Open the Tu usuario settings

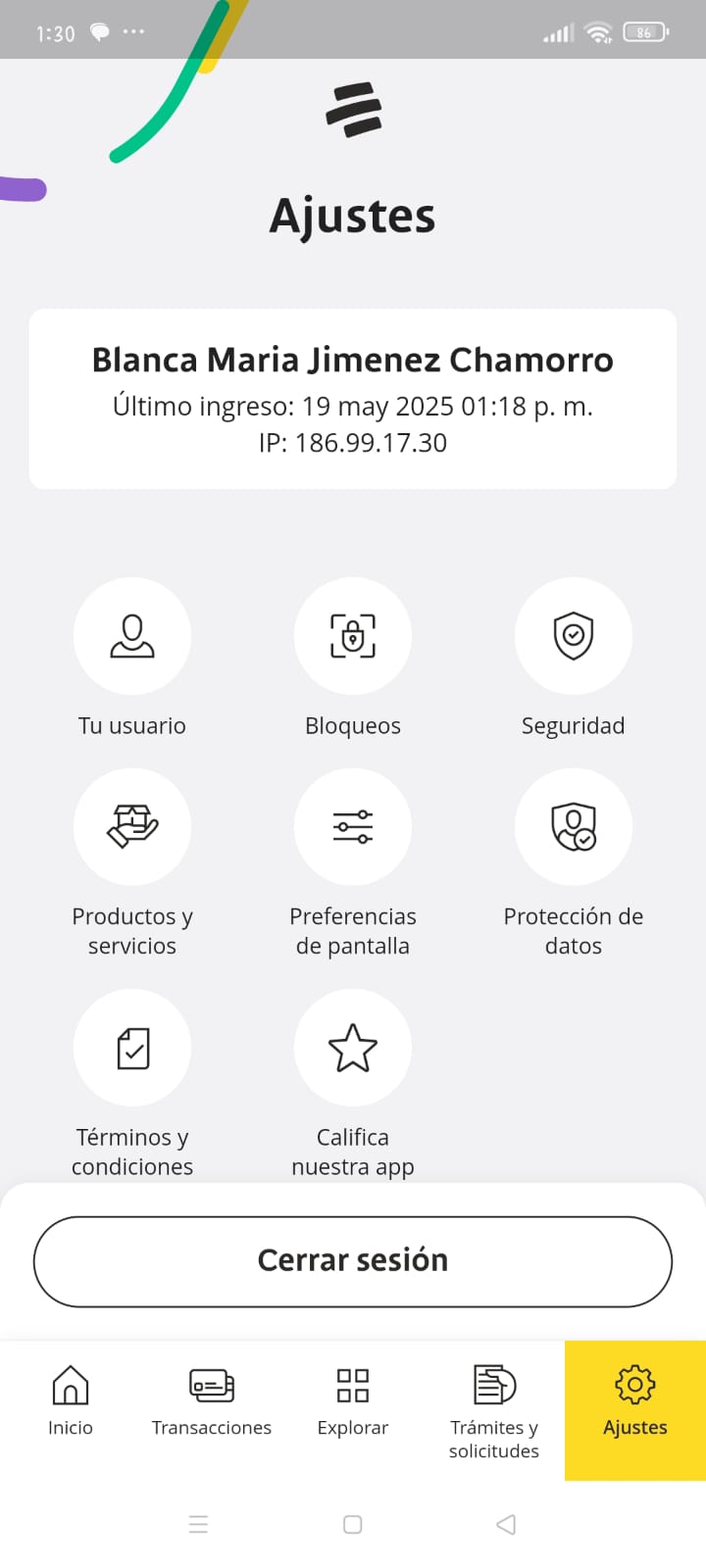click(132, 636)
